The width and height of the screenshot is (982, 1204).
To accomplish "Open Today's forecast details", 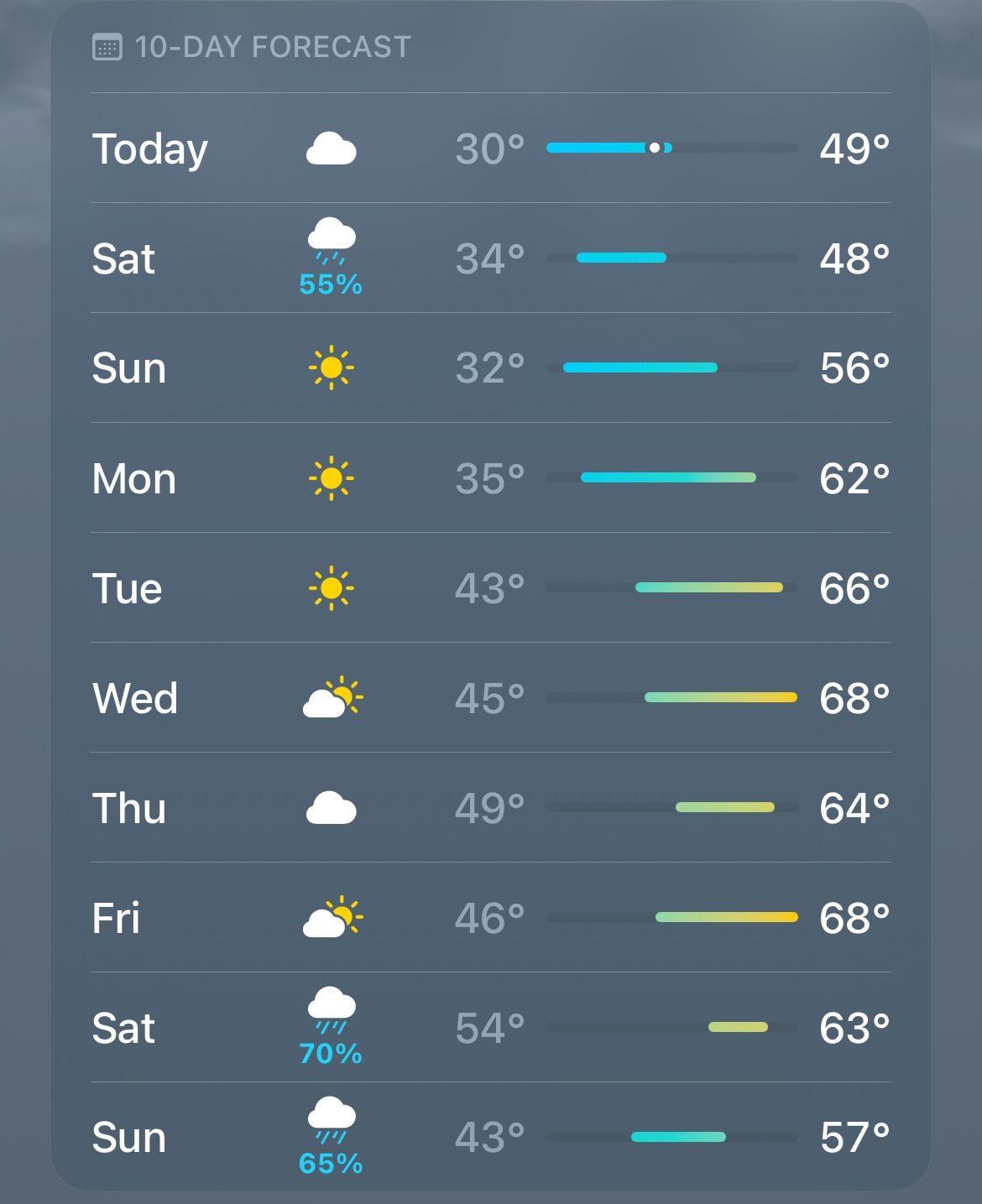I will [x=491, y=149].
